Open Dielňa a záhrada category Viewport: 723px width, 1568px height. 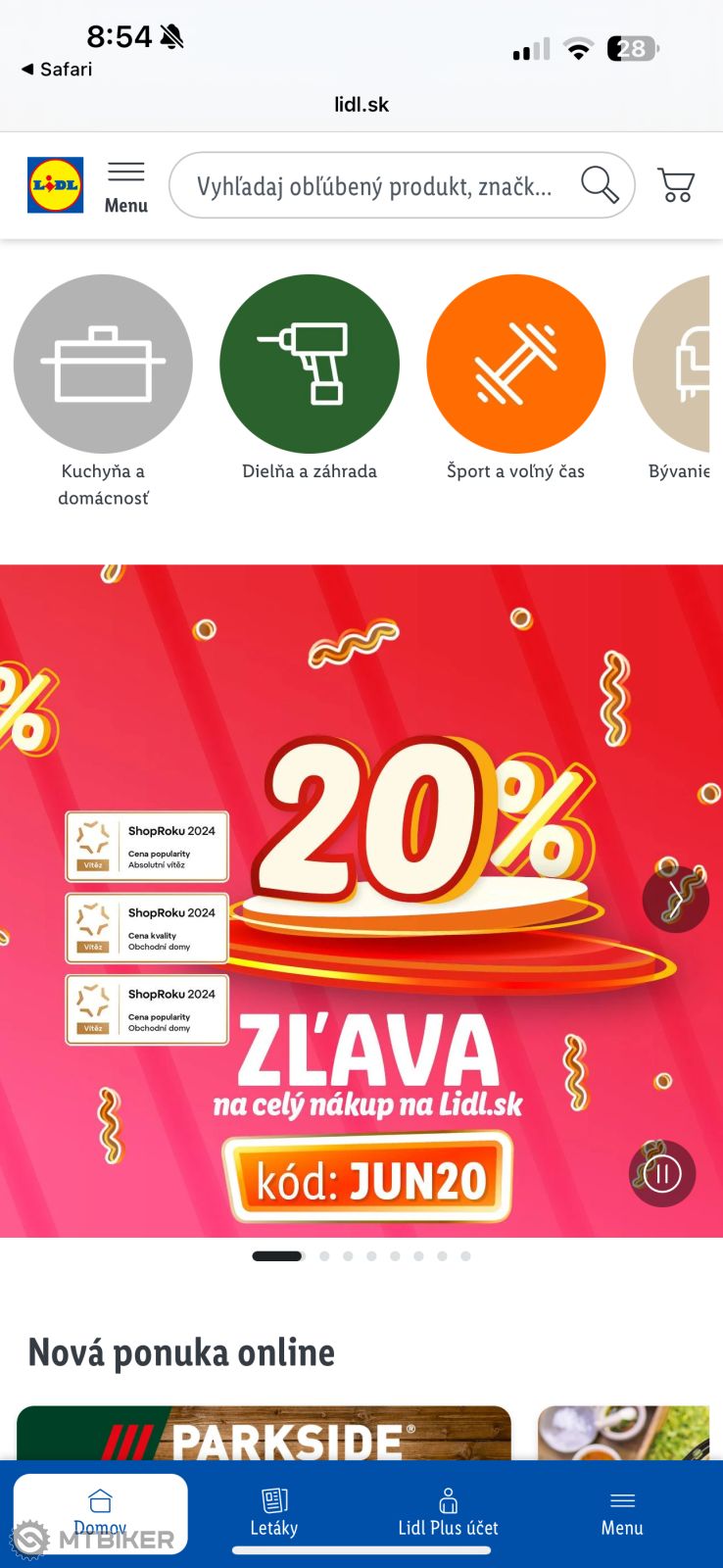pyautogui.click(x=310, y=365)
